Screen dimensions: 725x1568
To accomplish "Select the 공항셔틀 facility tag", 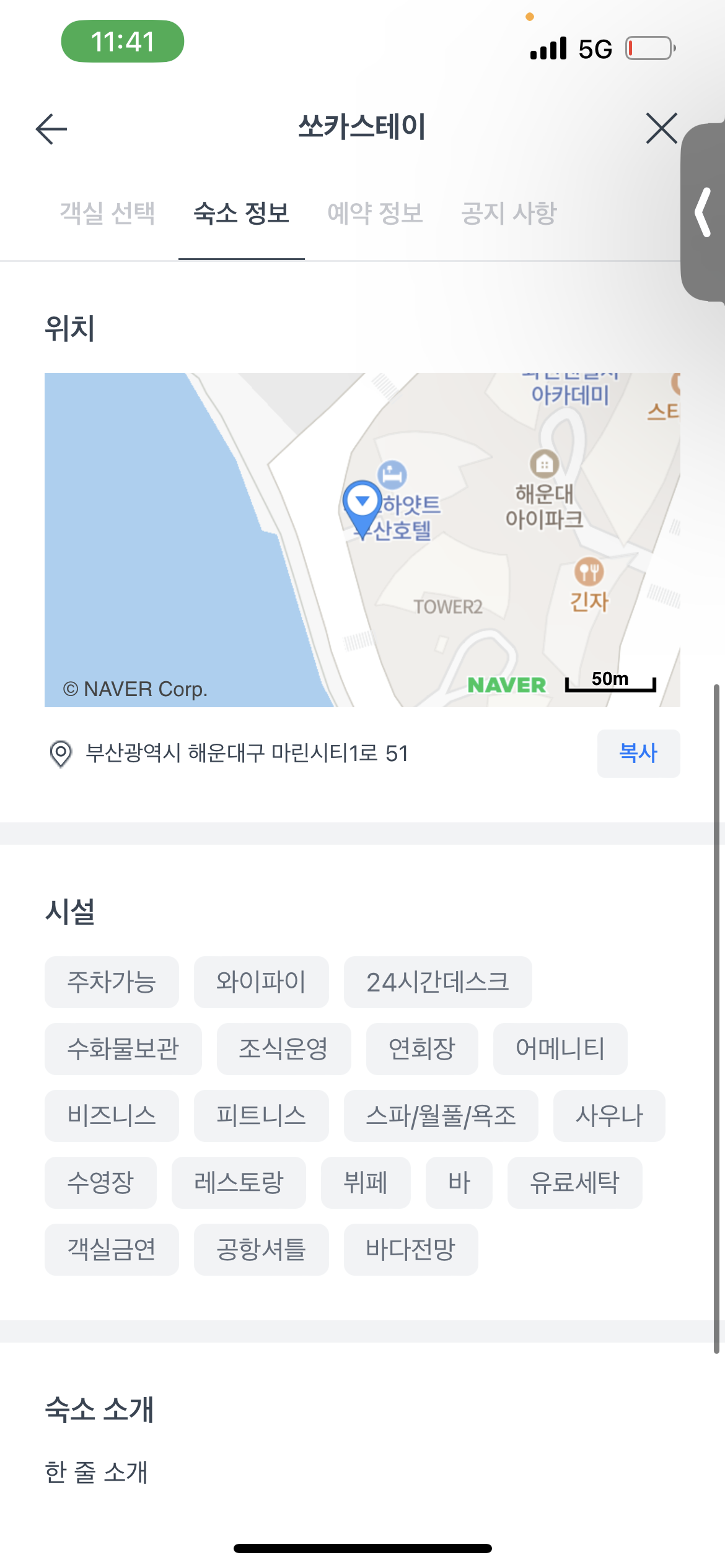I will point(260,1250).
